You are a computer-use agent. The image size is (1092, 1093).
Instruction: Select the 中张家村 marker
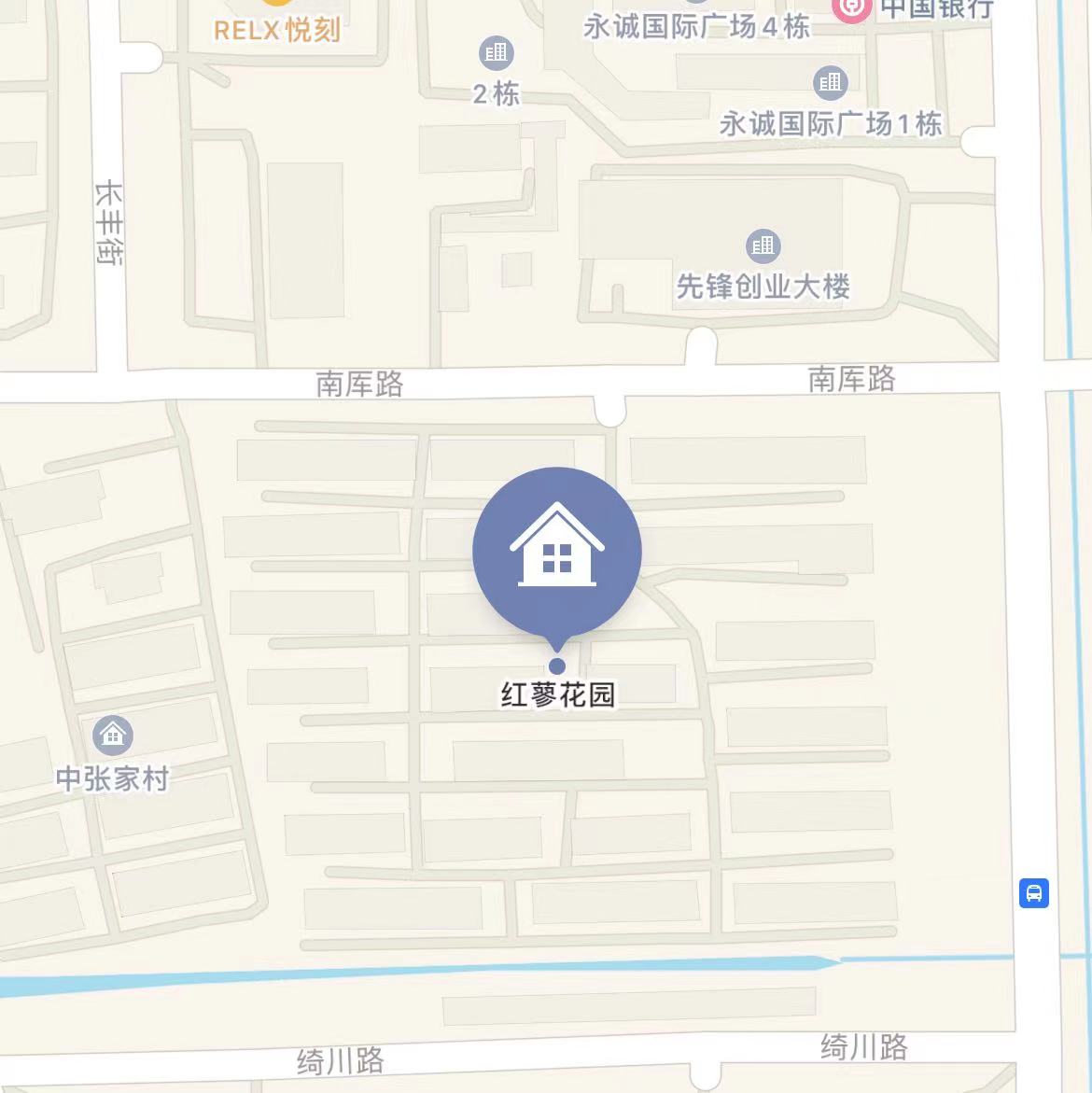click(113, 736)
